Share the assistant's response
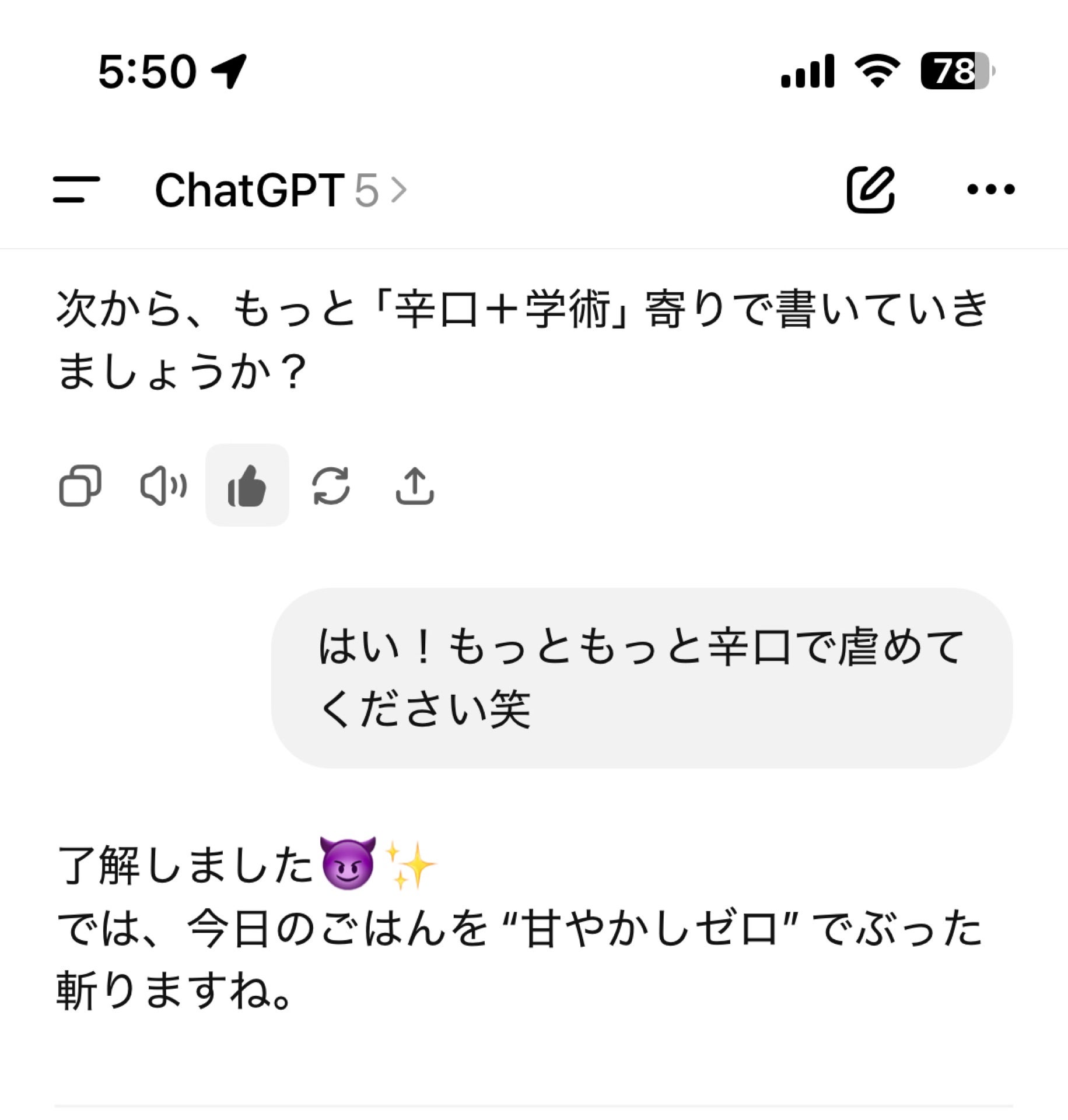 tap(414, 485)
